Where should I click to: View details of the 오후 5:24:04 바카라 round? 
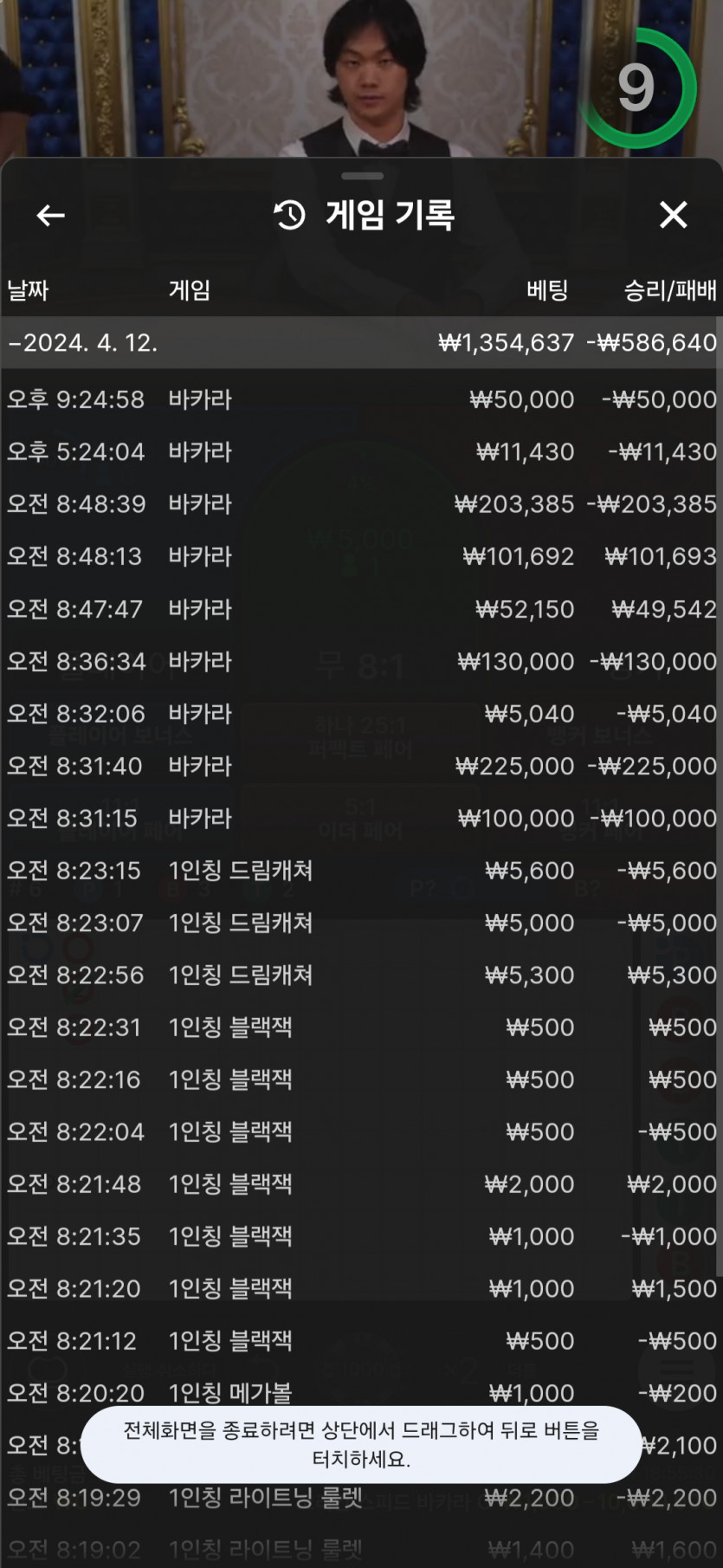pos(361,452)
